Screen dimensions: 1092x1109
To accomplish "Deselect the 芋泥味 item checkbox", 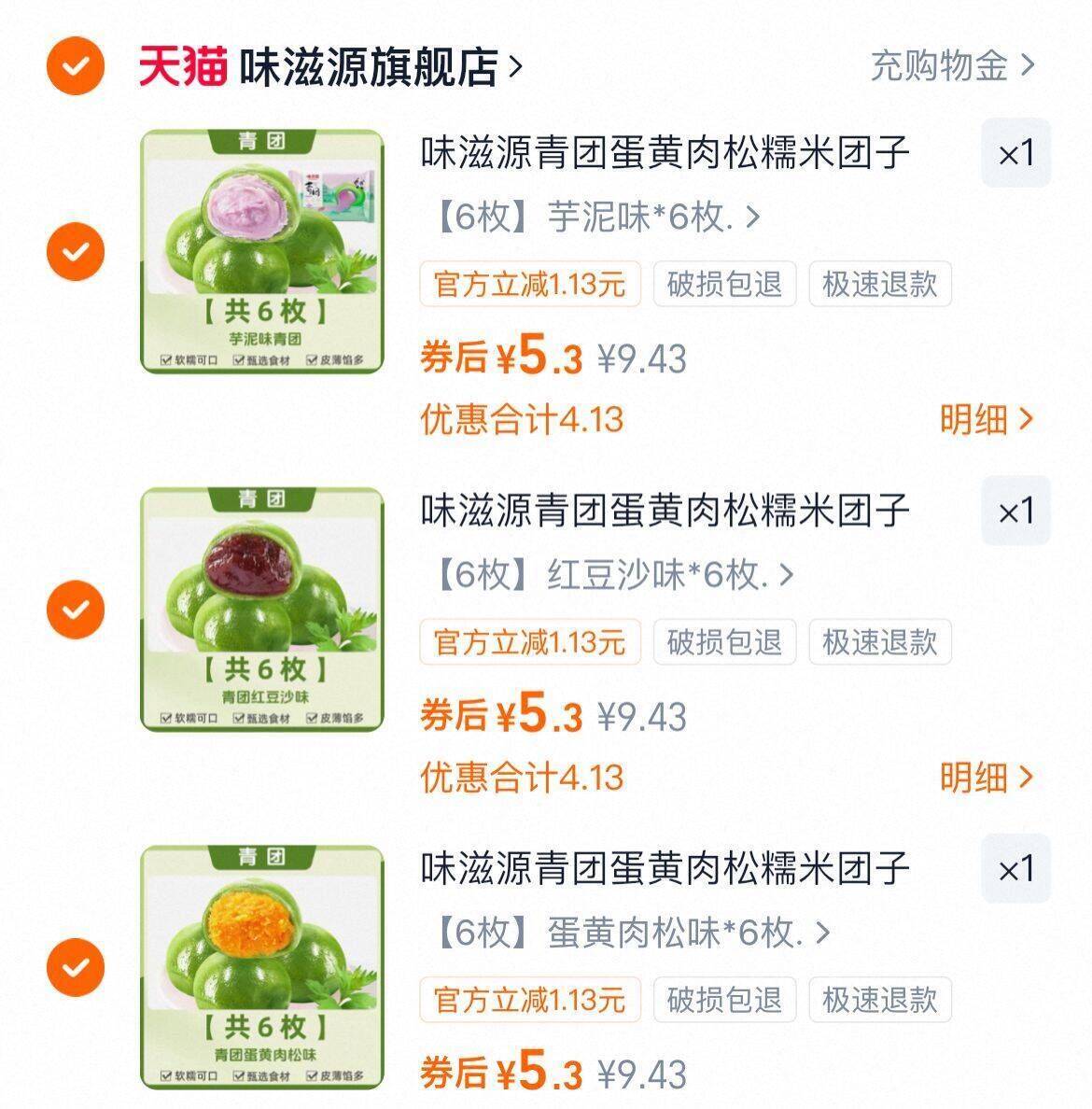I will click(x=76, y=252).
